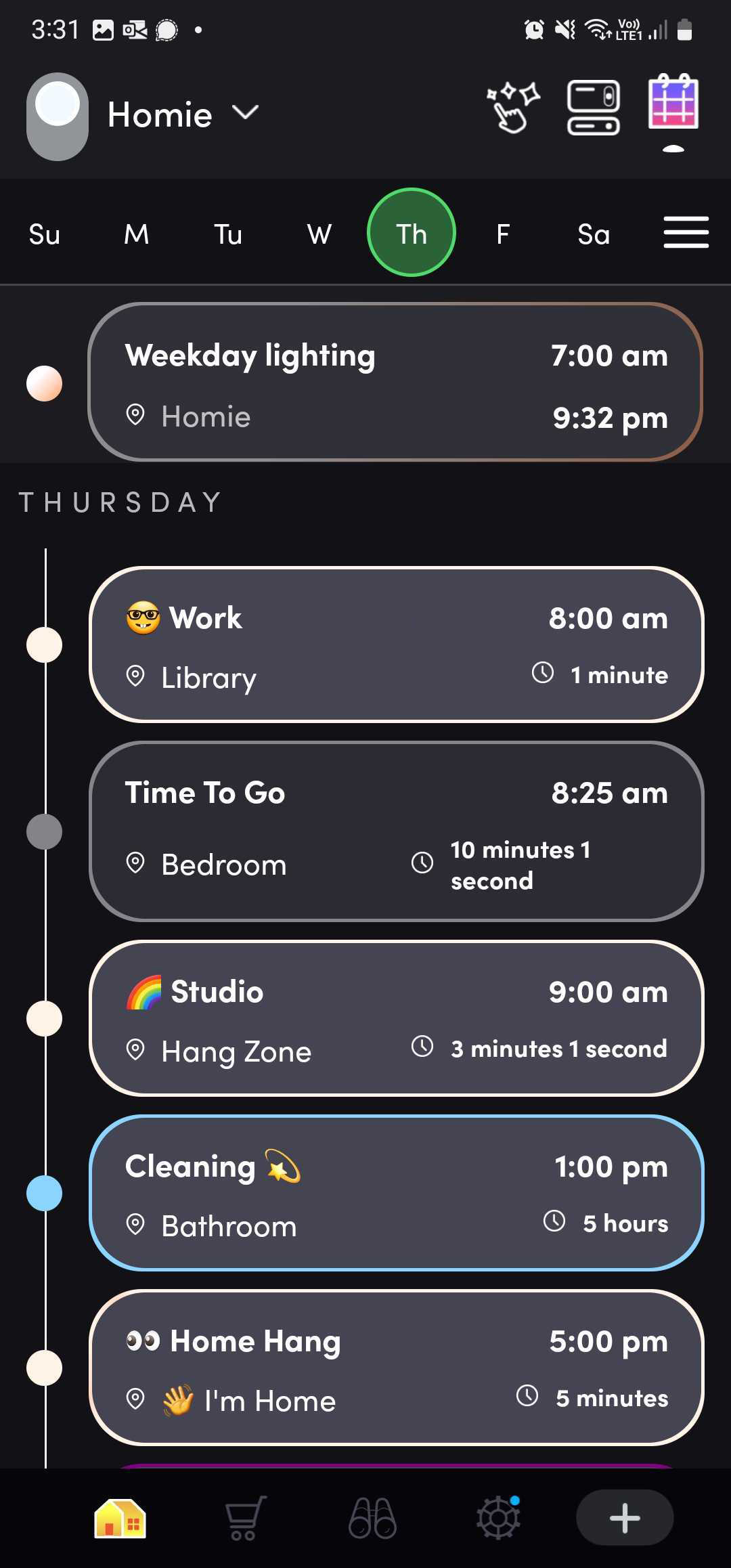The image size is (731, 1568).
Task: Open the settings gear tab
Action: pos(499,1518)
